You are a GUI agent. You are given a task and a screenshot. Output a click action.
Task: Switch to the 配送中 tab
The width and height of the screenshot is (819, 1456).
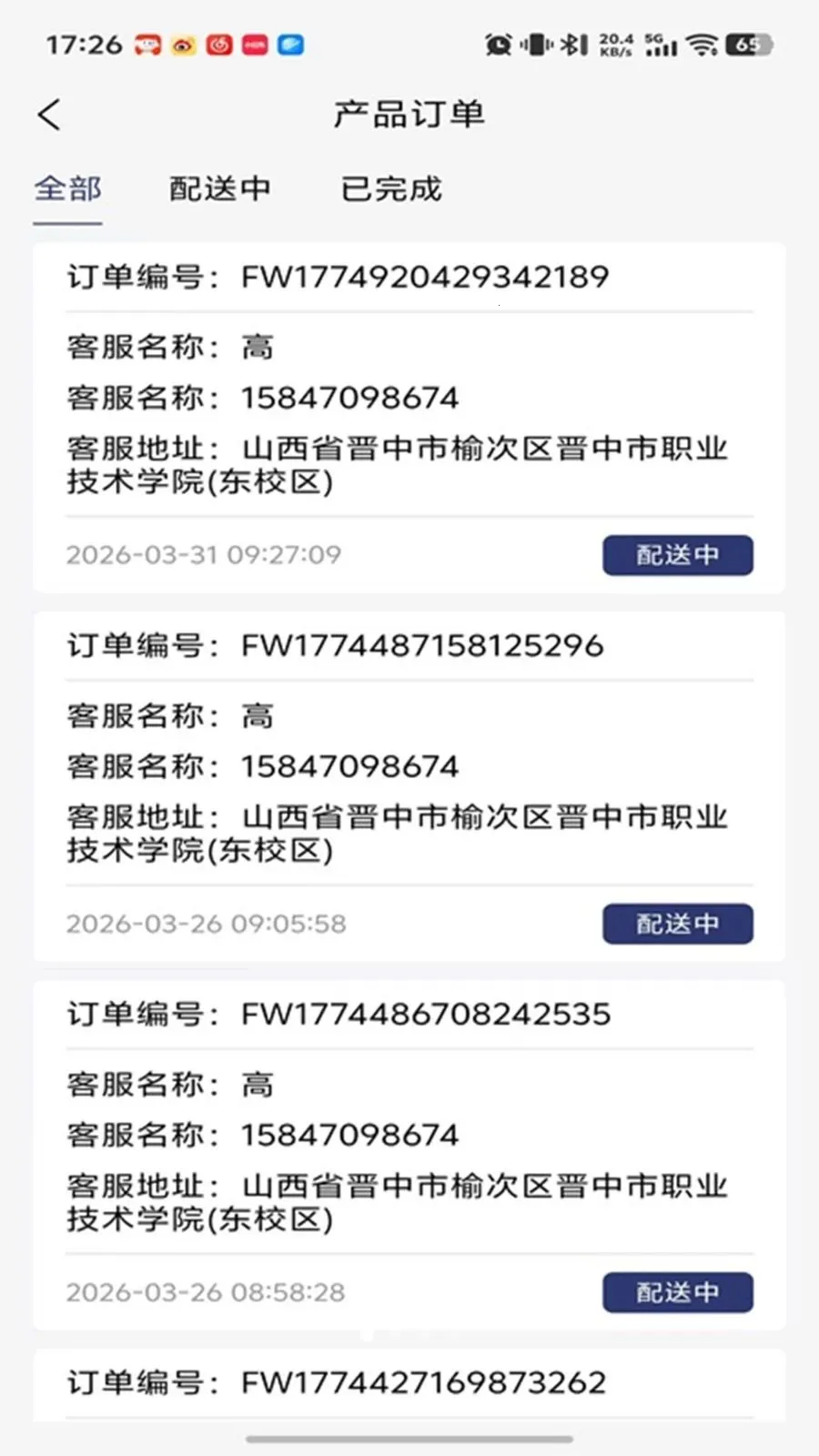(219, 189)
